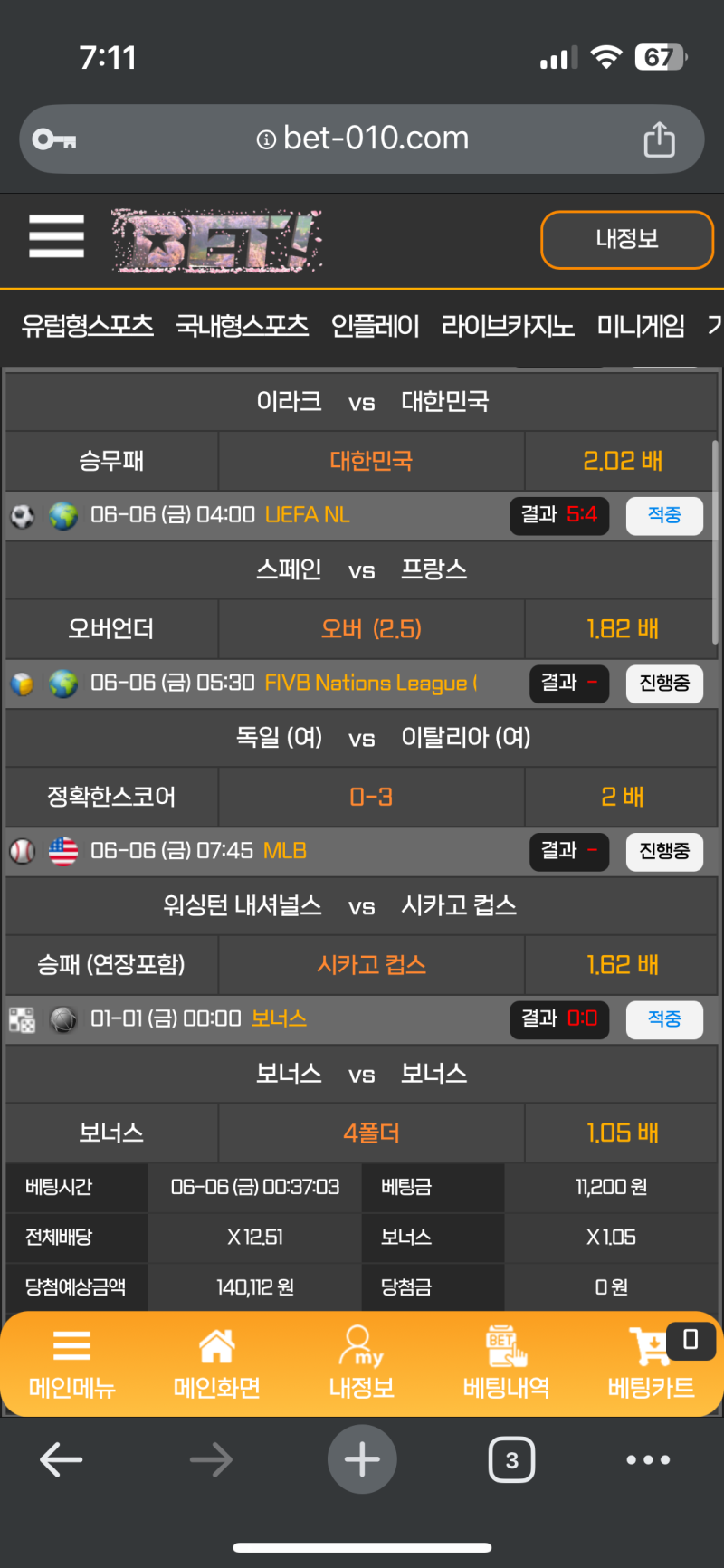724x1568 pixels.
Task: Show the open browser tabs
Action: click(511, 1459)
